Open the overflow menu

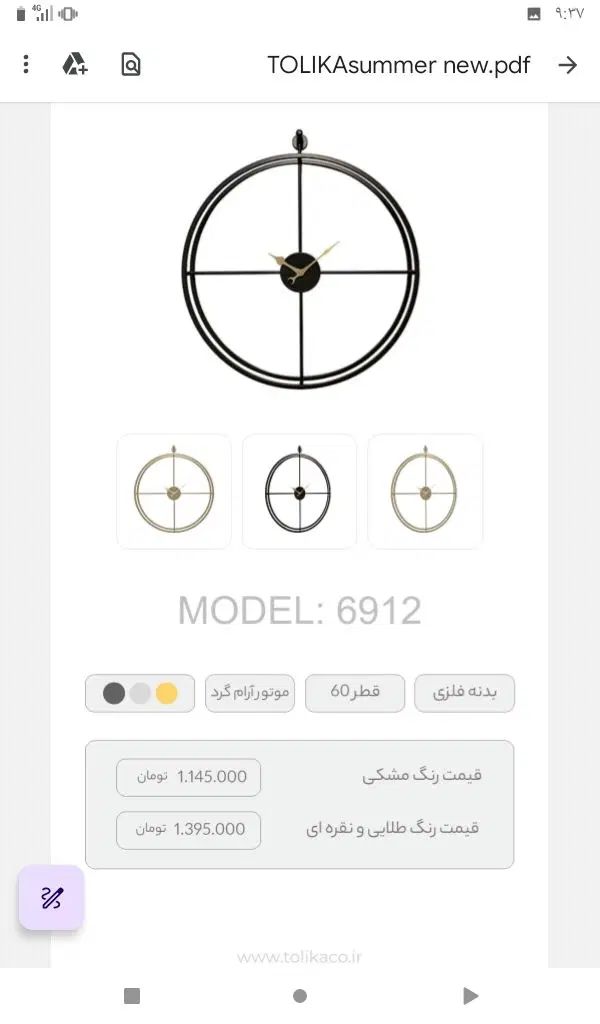26,65
